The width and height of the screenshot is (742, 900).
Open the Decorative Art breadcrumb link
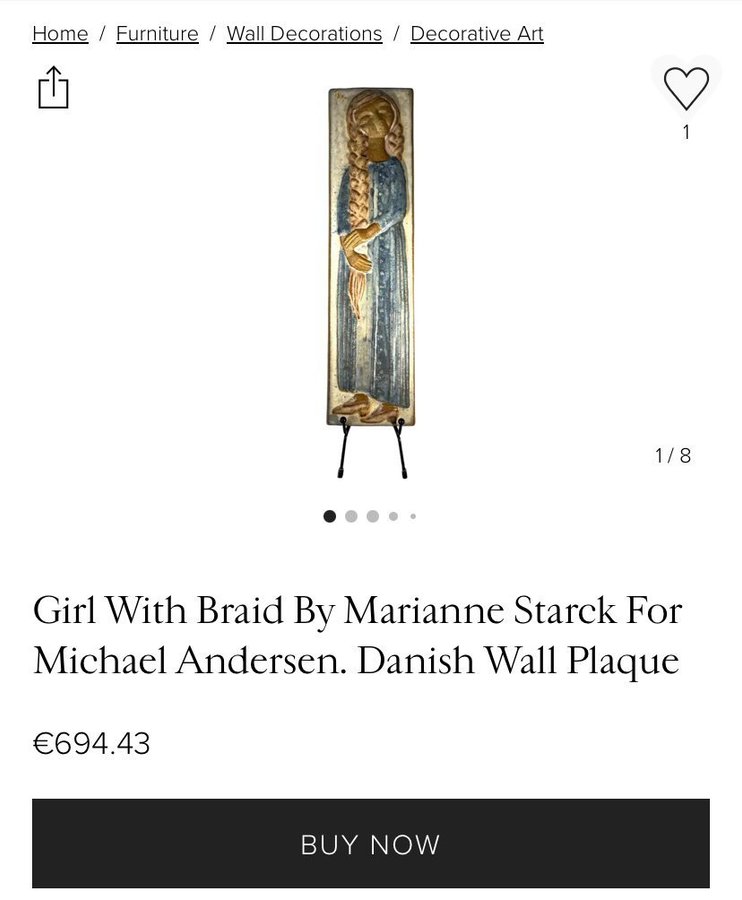[476, 34]
